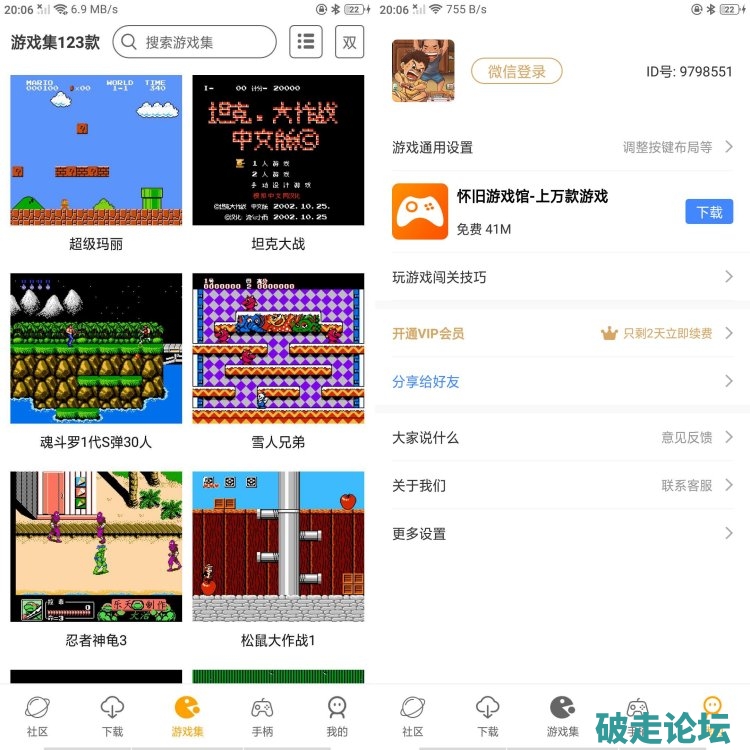Open 玩游戏闯关技巧
750x750 pixels.
[x=562, y=277]
